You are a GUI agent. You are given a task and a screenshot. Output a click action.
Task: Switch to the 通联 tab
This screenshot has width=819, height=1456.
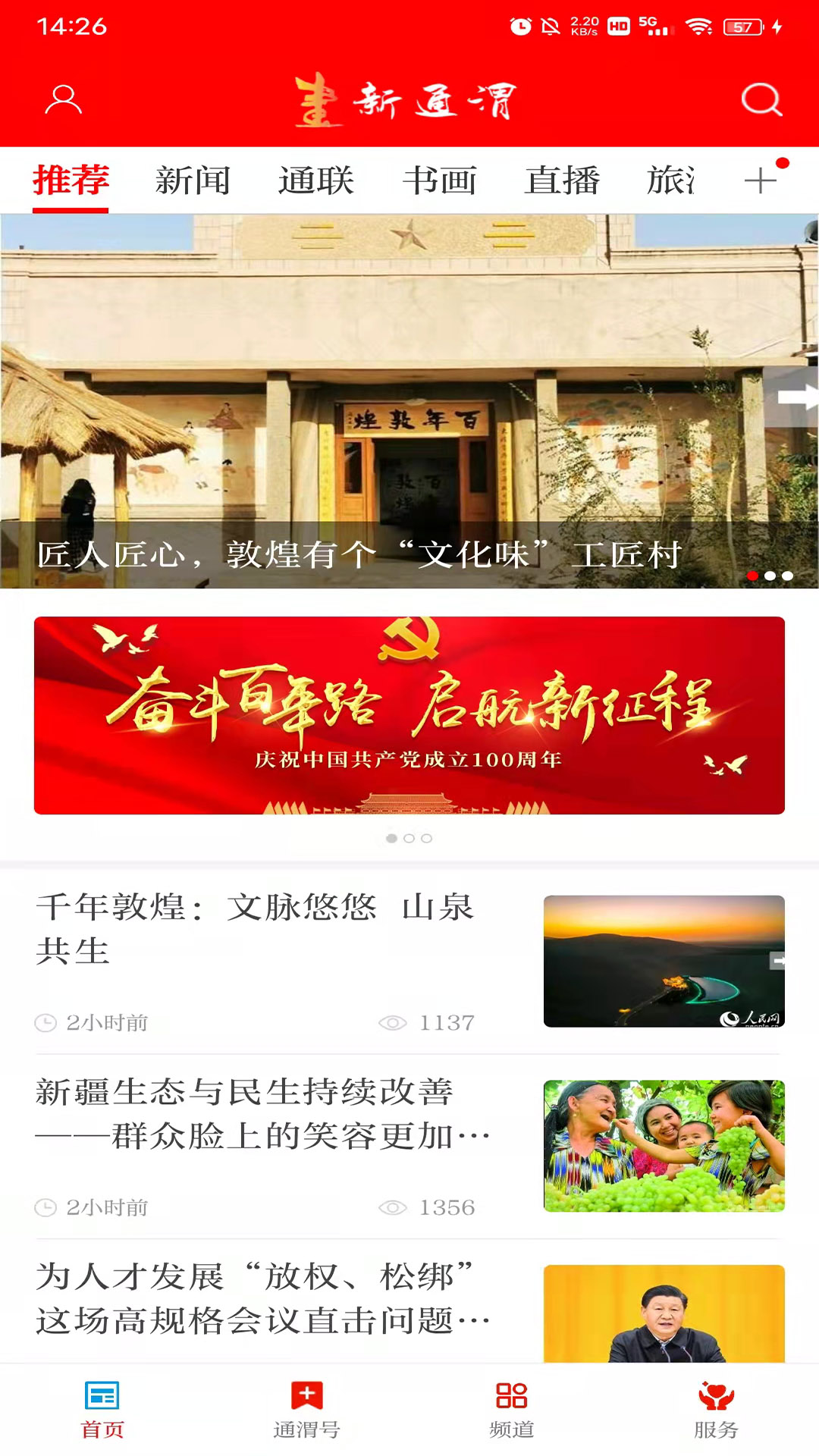point(316,180)
